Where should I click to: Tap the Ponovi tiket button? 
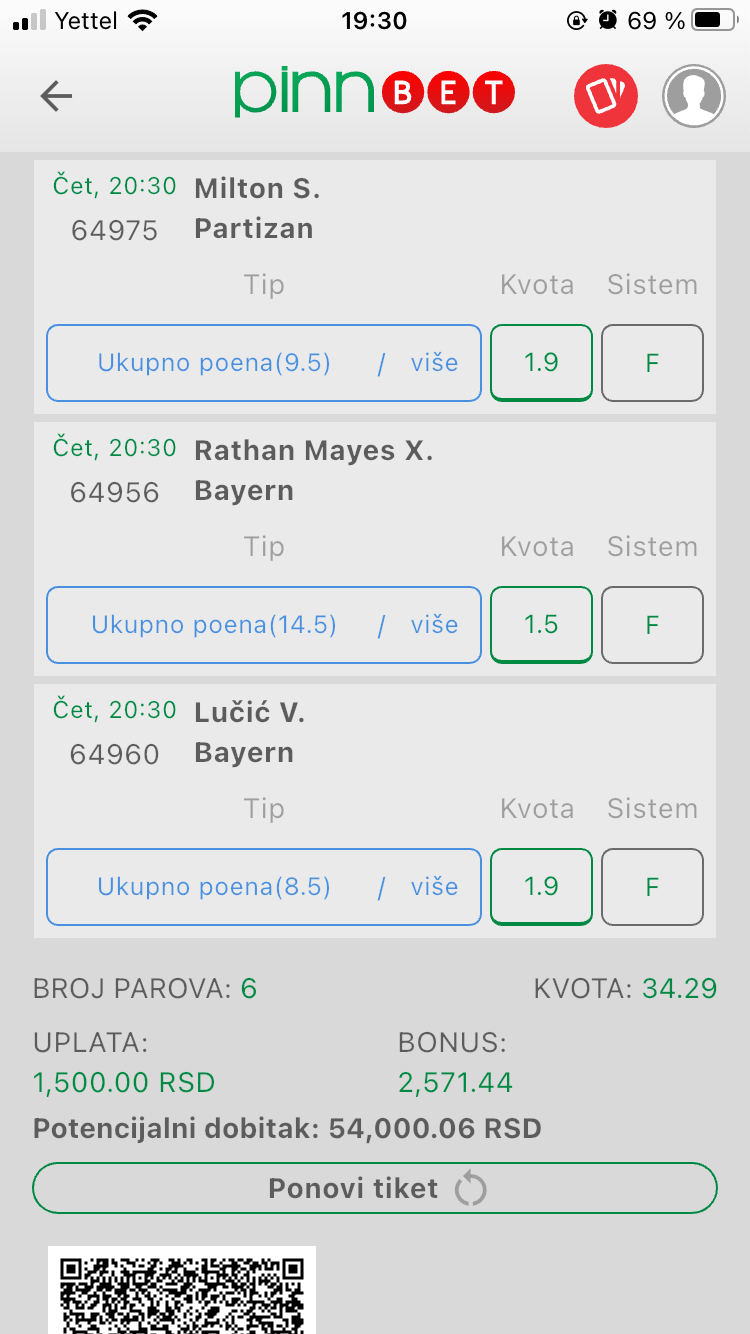coord(375,1188)
